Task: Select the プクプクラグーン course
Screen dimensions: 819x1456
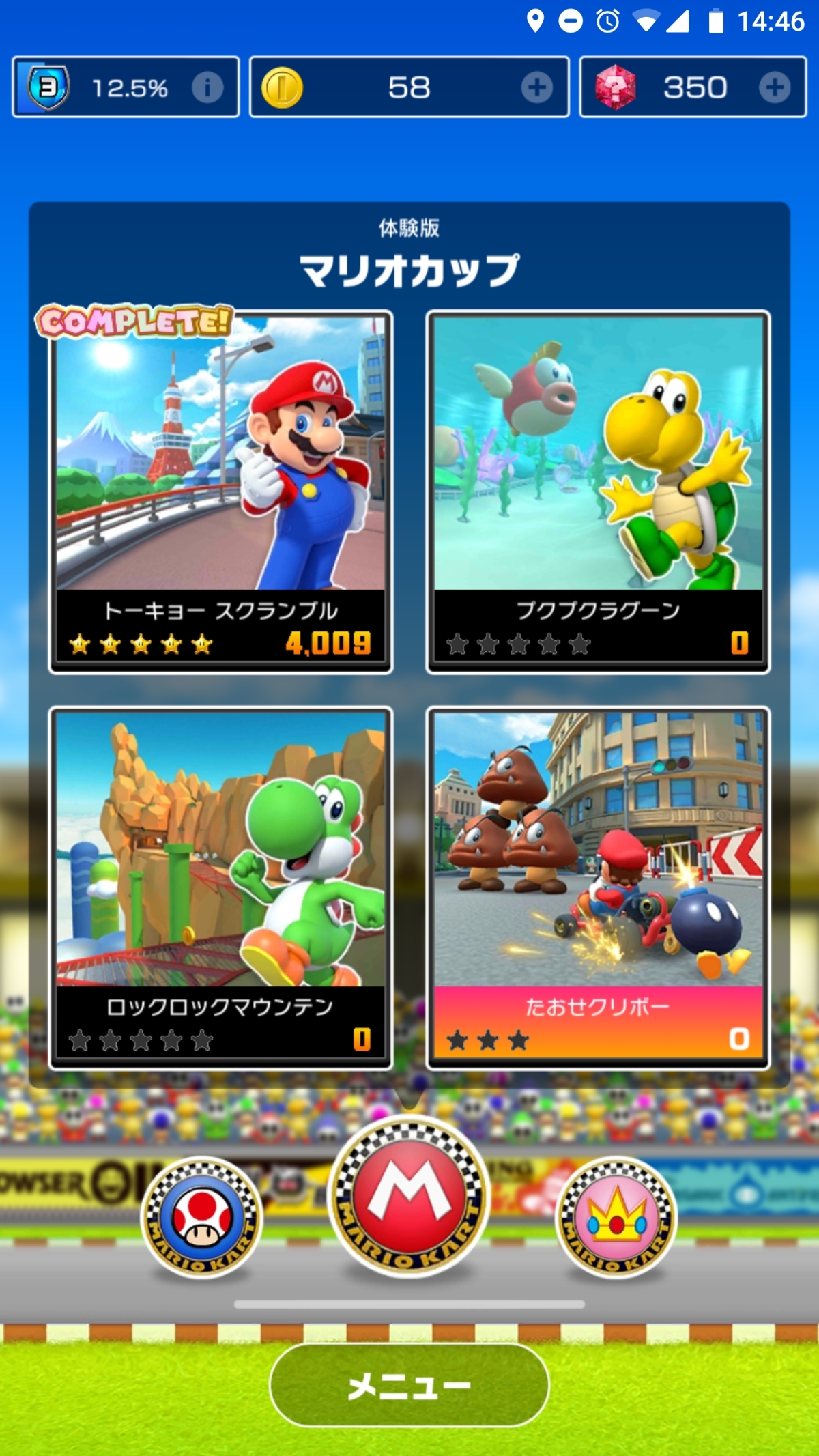Action: (x=598, y=491)
